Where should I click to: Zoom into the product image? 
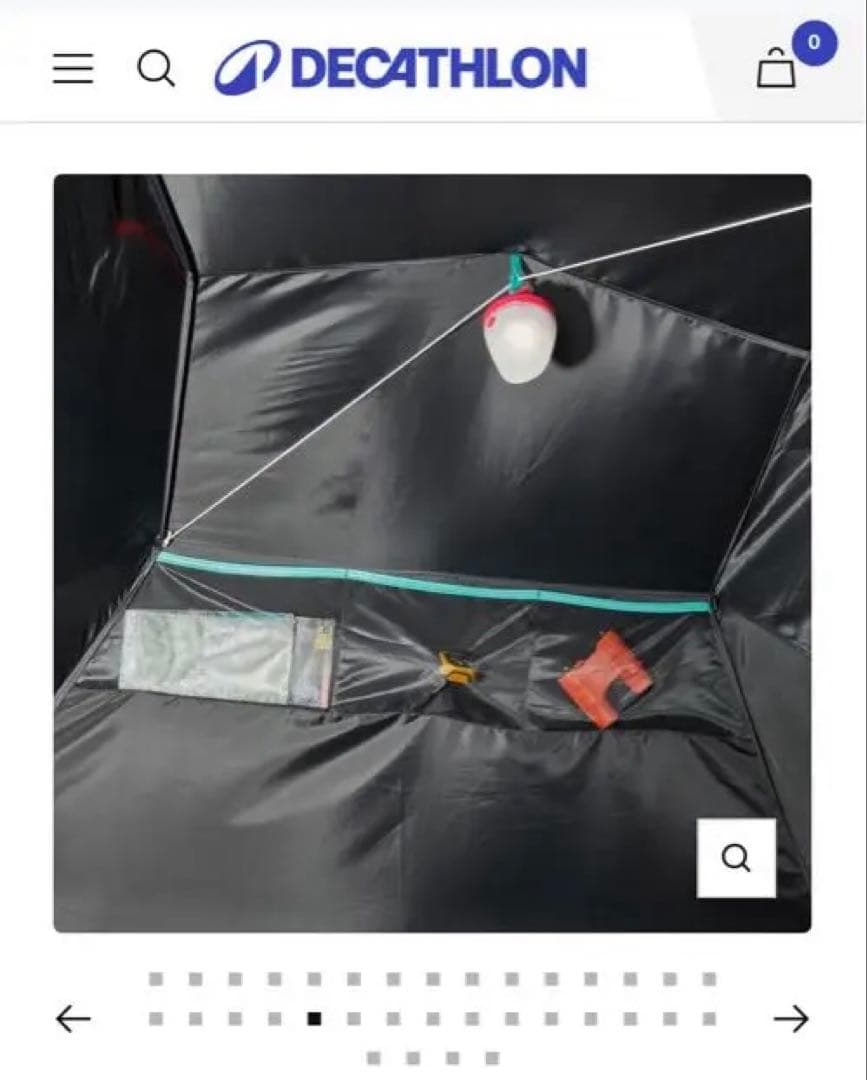coord(736,858)
